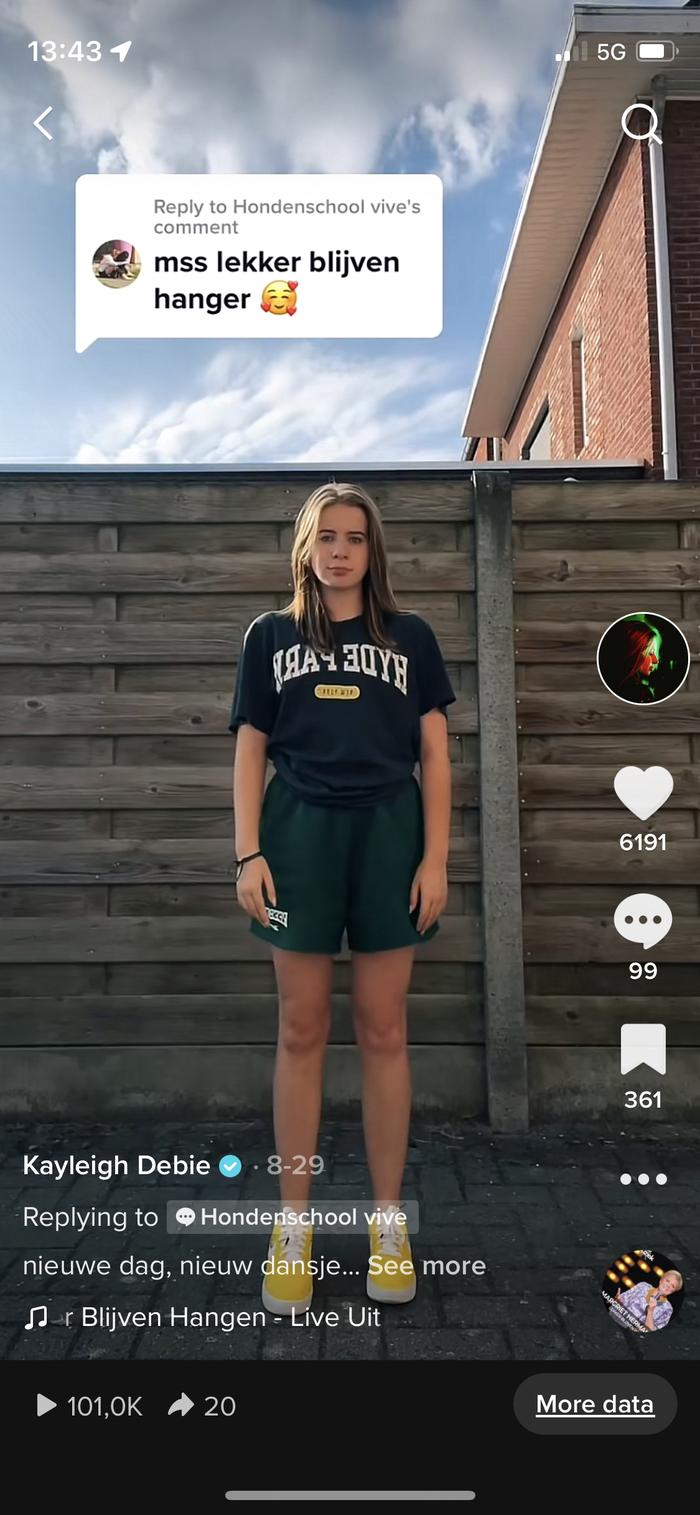Open the search magnifier
Image resolution: width=700 pixels, height=1515 pixels.
click(640, 124)
